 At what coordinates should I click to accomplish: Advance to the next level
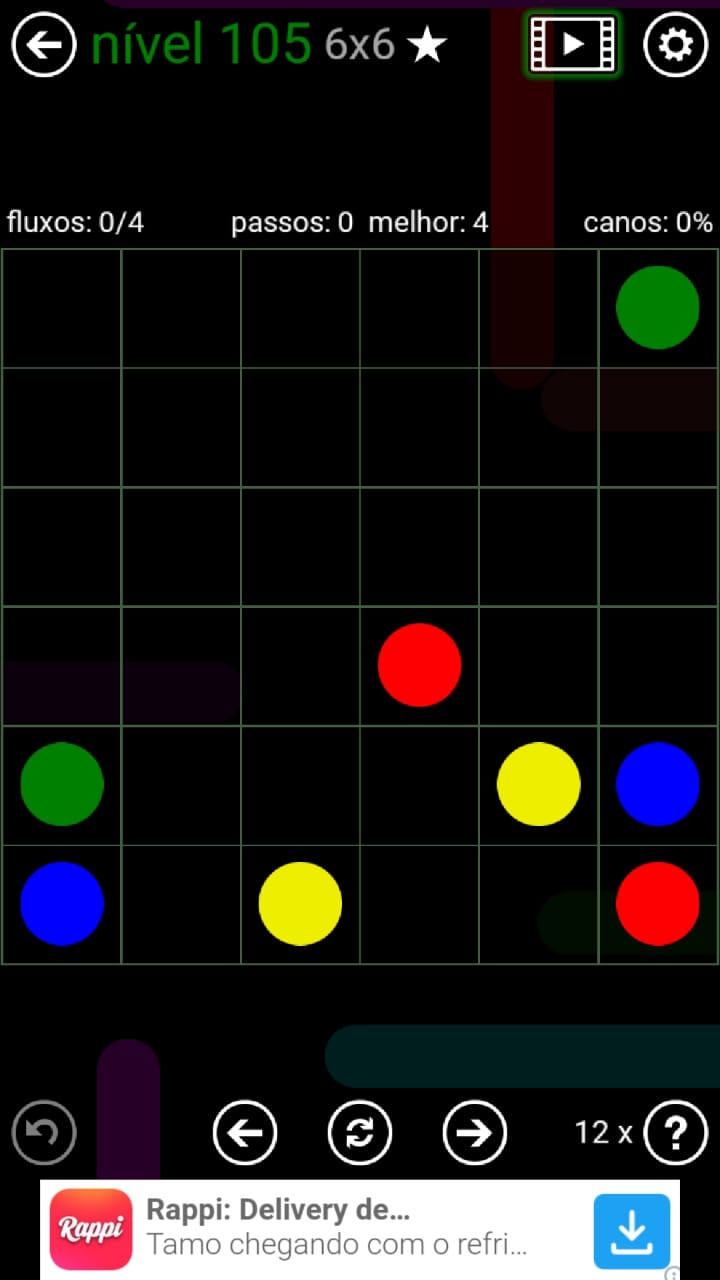click(475, 1132)
